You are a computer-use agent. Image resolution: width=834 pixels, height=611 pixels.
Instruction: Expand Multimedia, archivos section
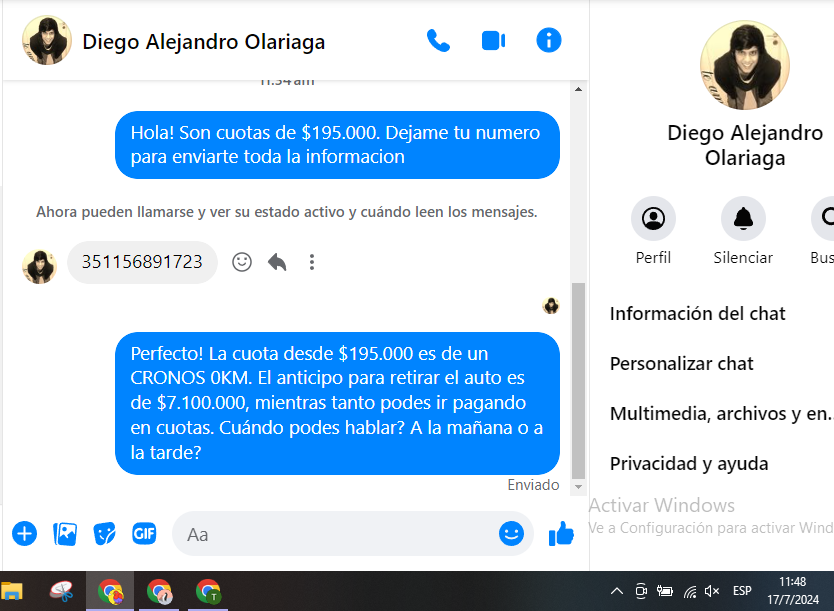click(720, 414)
